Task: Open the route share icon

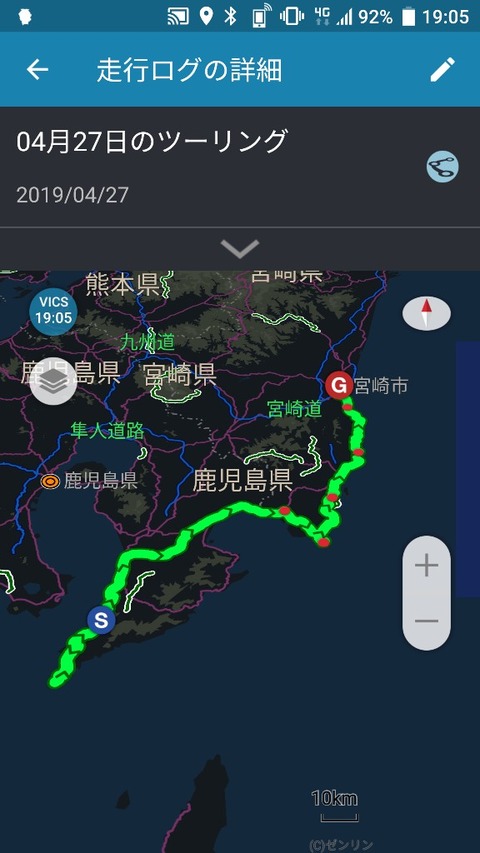Action: tap(442, 167)
